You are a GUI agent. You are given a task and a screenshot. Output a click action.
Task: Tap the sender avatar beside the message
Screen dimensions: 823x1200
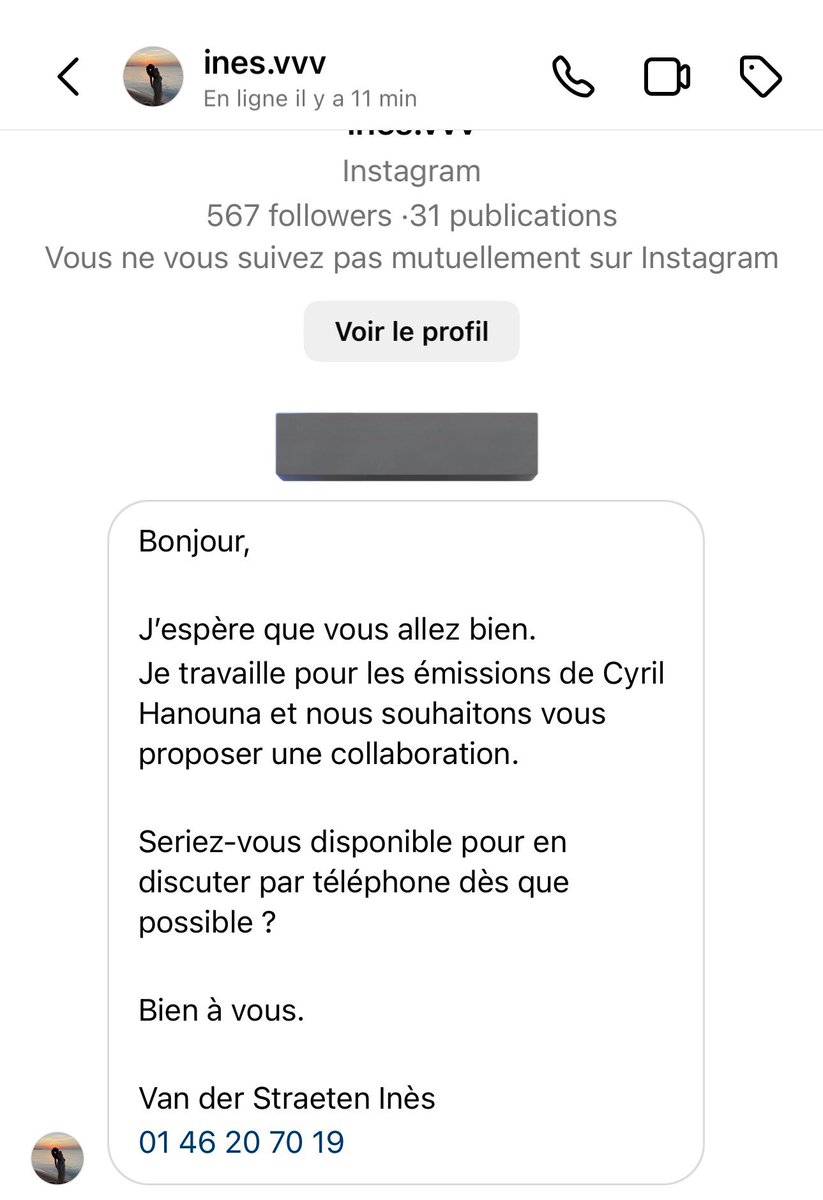click(x=58, y=1158)
